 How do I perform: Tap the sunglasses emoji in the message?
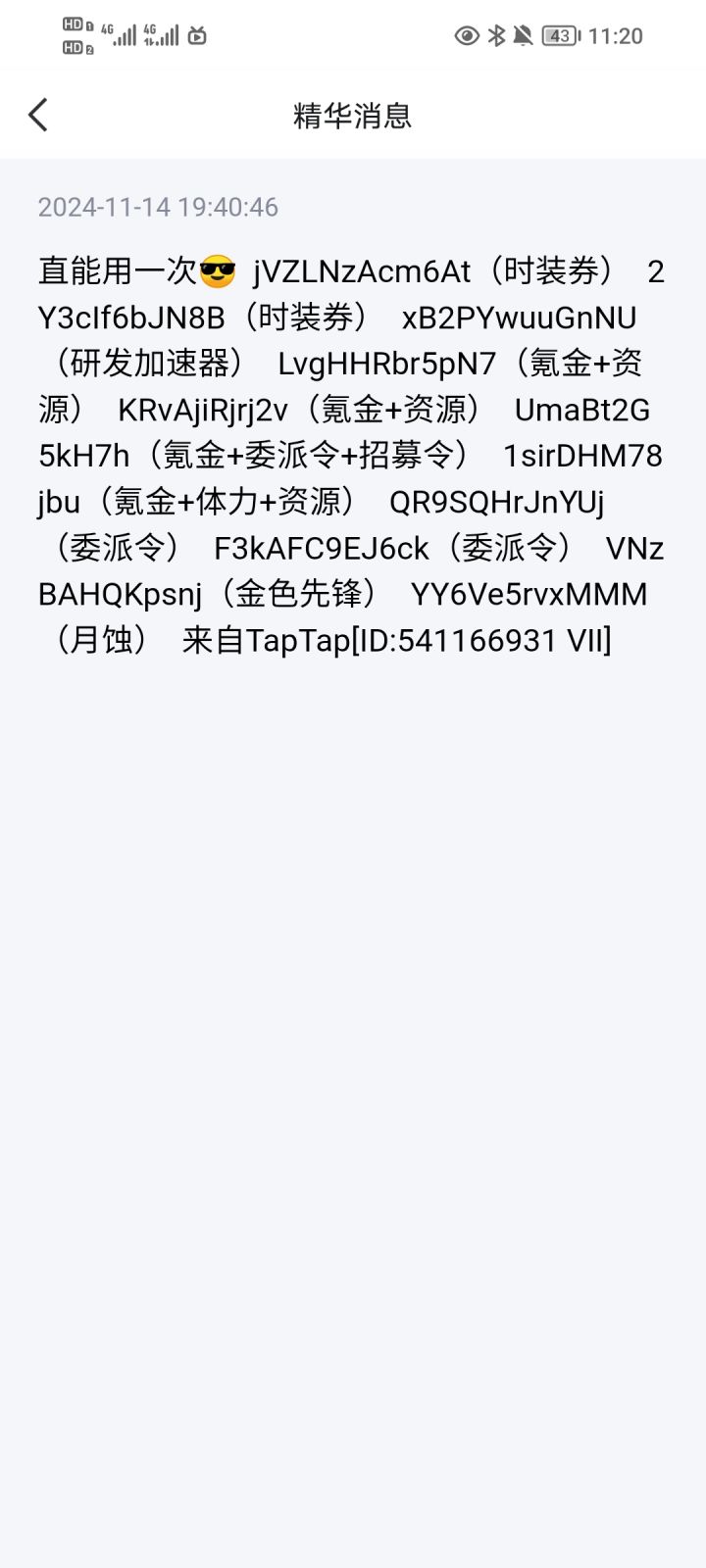tap(215, 270)
